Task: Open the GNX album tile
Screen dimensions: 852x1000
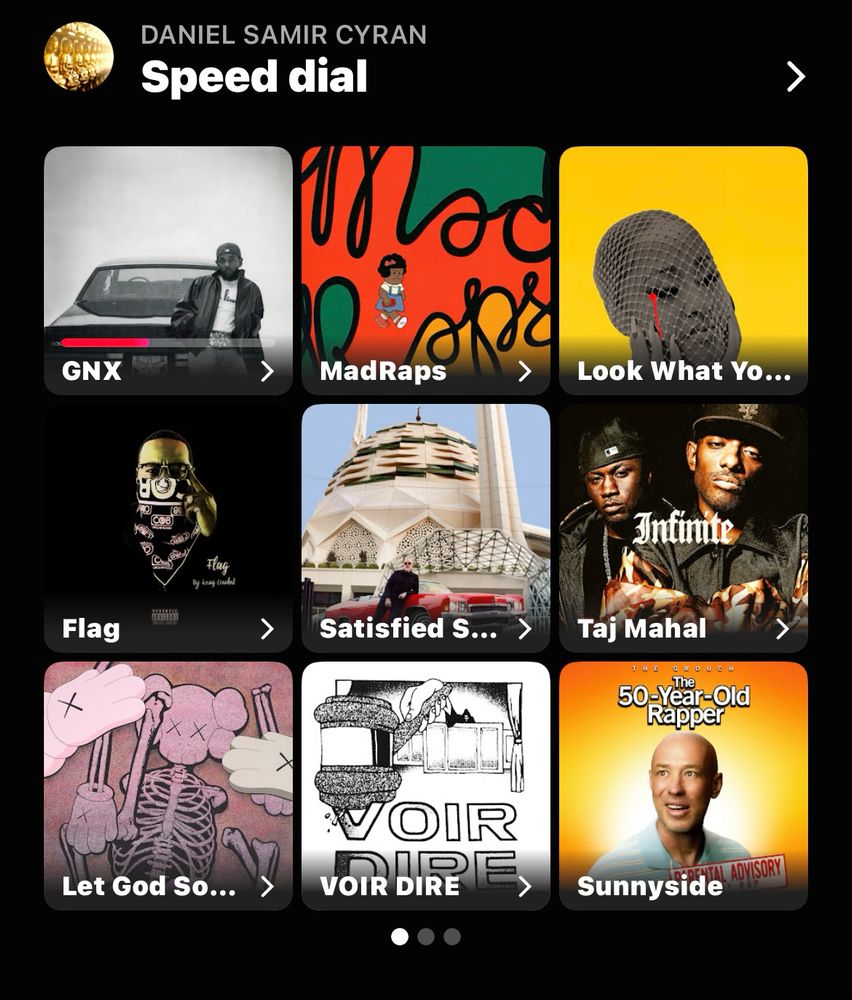Action: click(x=168, y=270)
